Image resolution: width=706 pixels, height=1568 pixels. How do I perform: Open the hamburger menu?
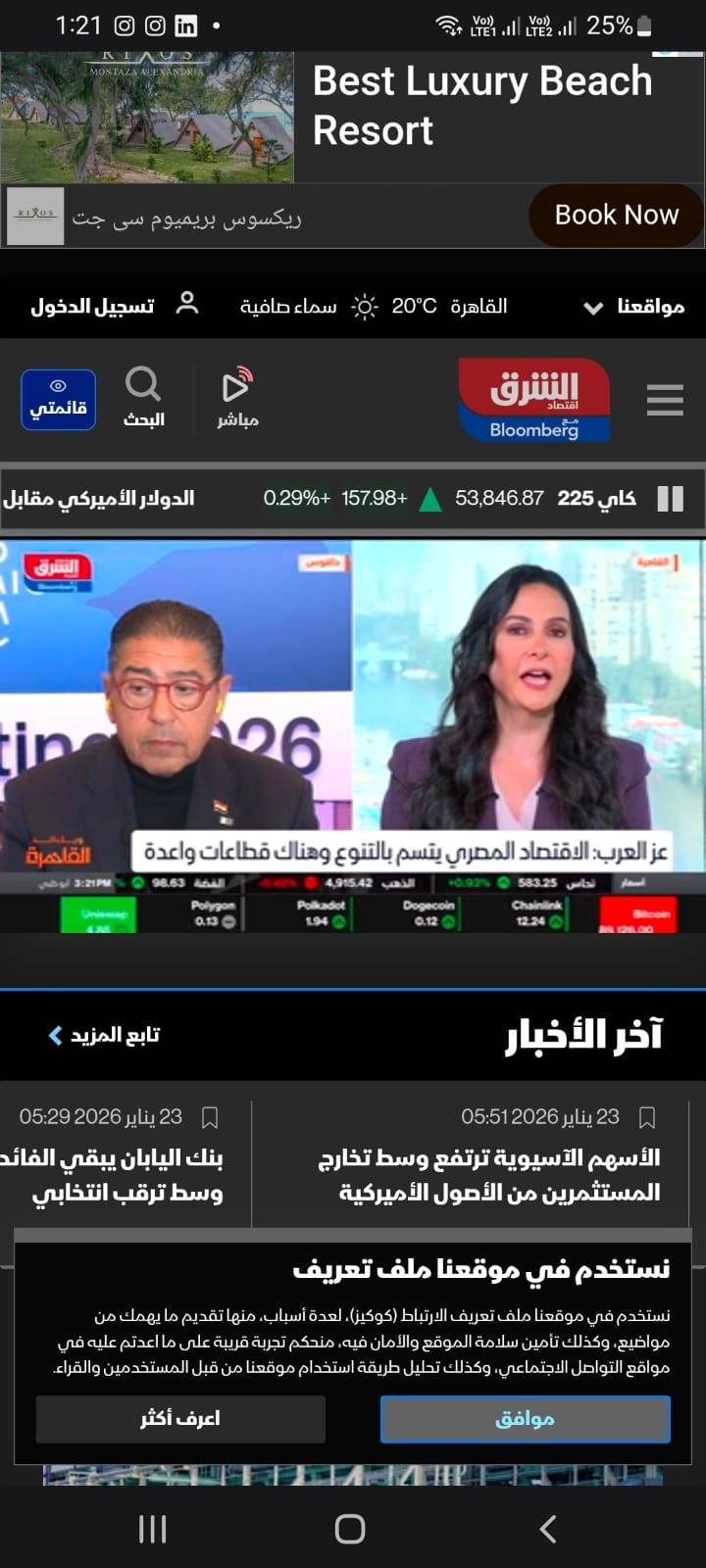tap(664, 400)
